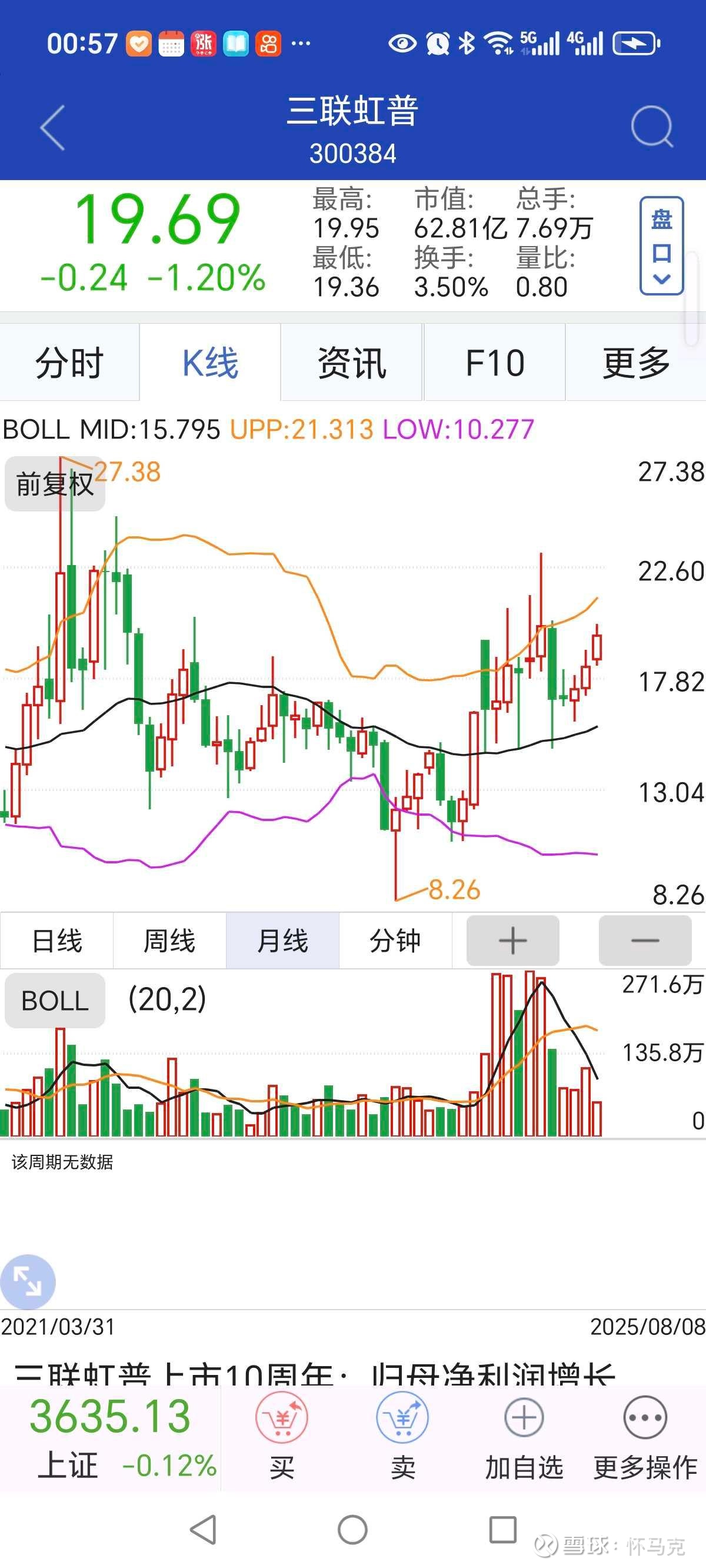706x1568 pixels.
Task: Expand the chart to full screen
Action: point(28,1283)
